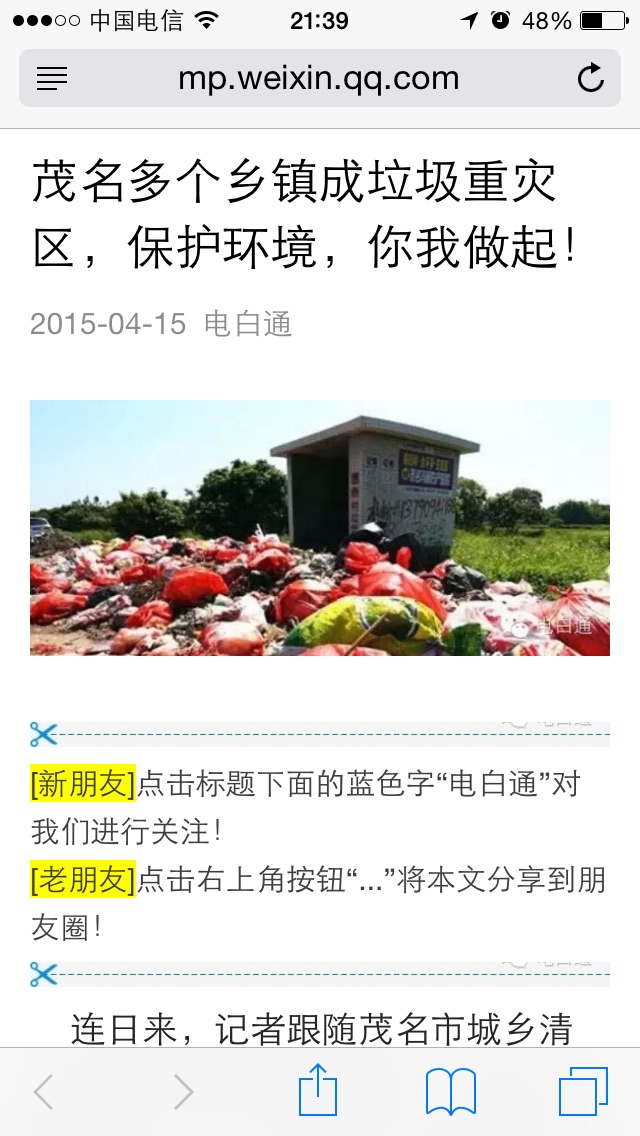Screen dimensions: 640x1136
Task: Go back to the previous page
Action: [43, 1091]
